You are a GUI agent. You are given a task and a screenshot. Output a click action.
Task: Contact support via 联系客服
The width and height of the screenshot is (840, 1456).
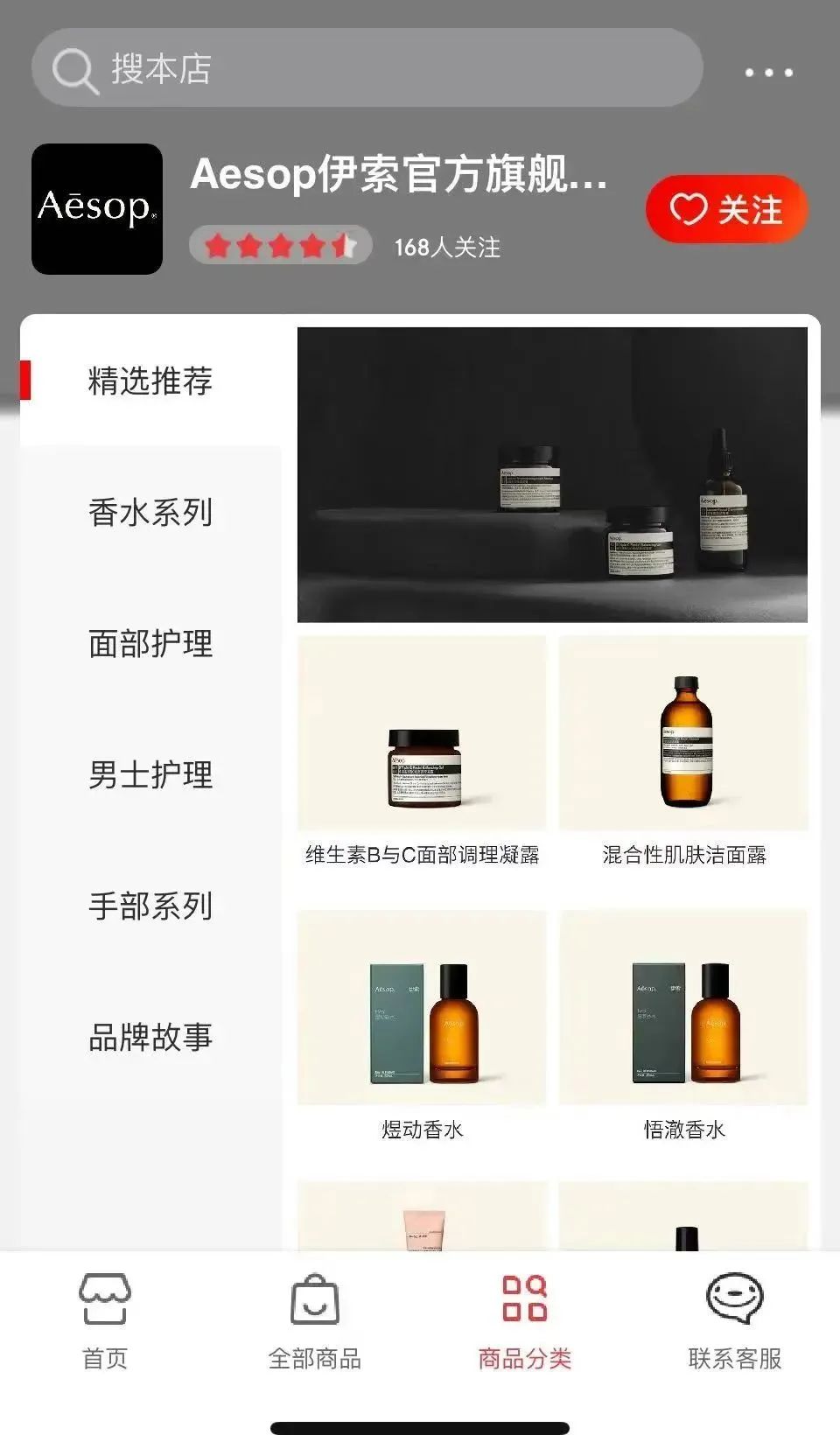pos(735,1321)
